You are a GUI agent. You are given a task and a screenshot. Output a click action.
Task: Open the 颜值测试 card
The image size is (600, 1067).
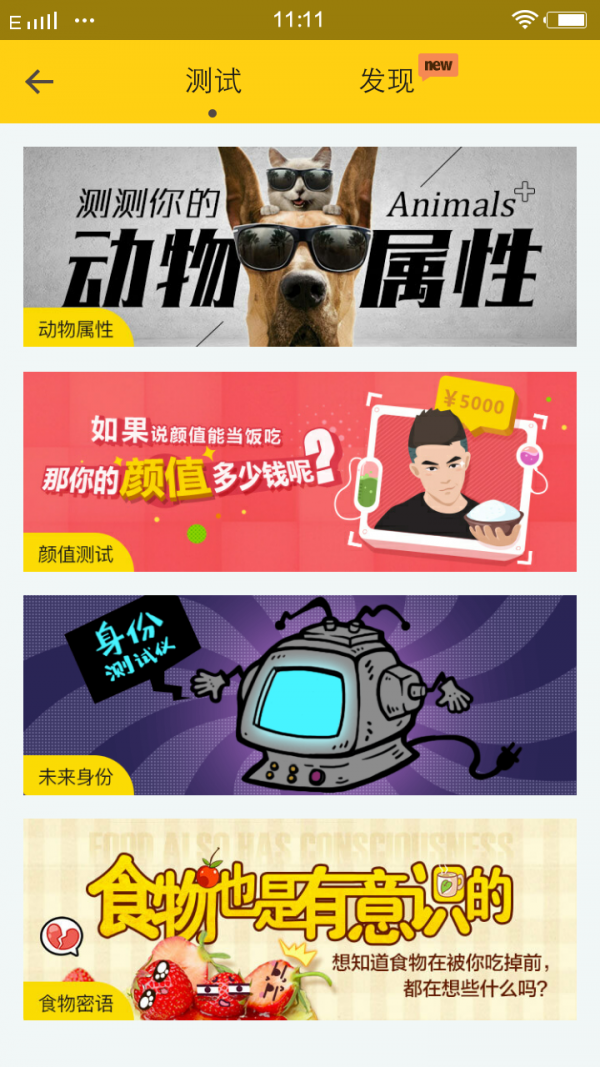click(x=300, y=471)
